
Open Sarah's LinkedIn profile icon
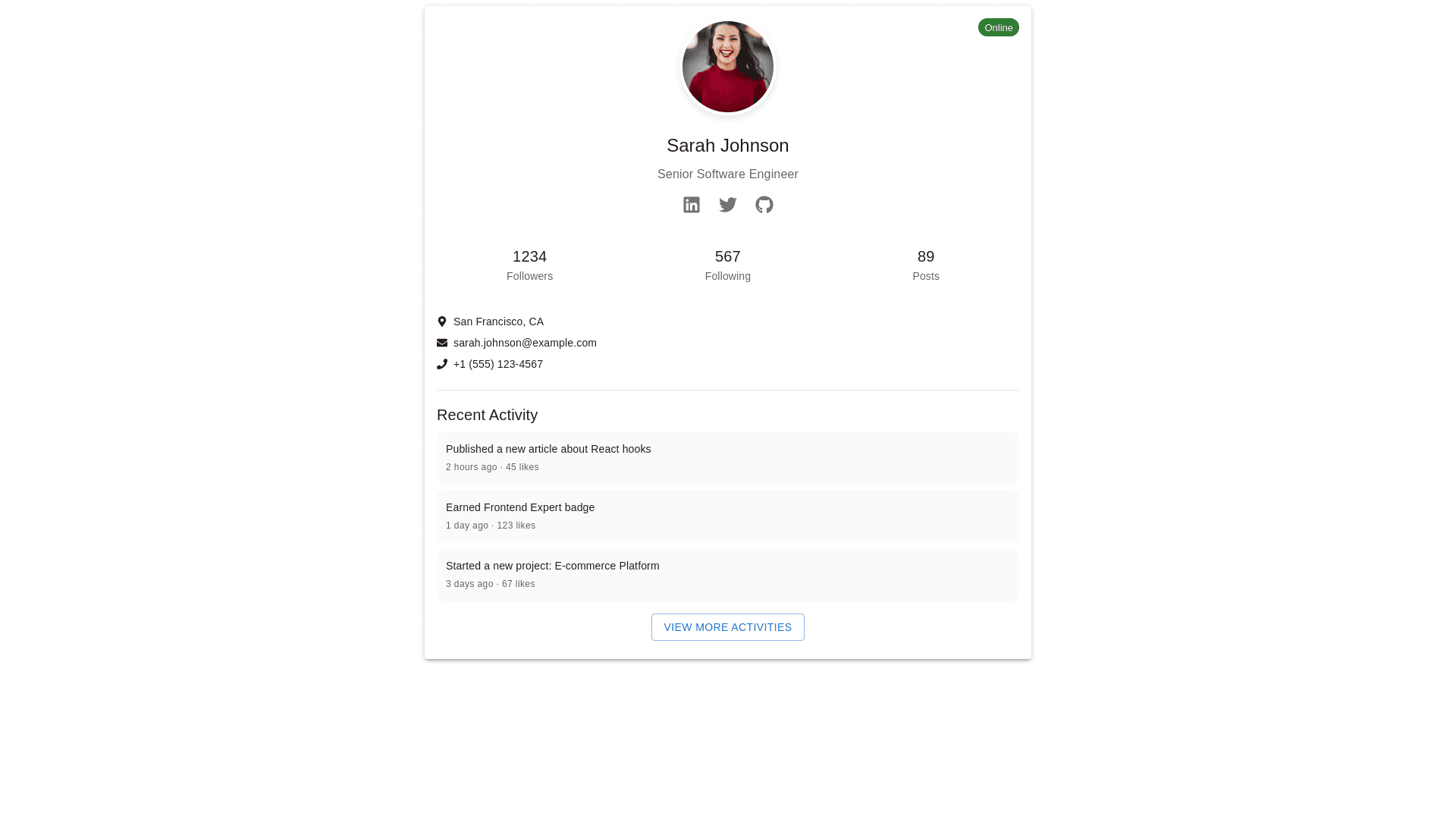[x=691, y=205]
